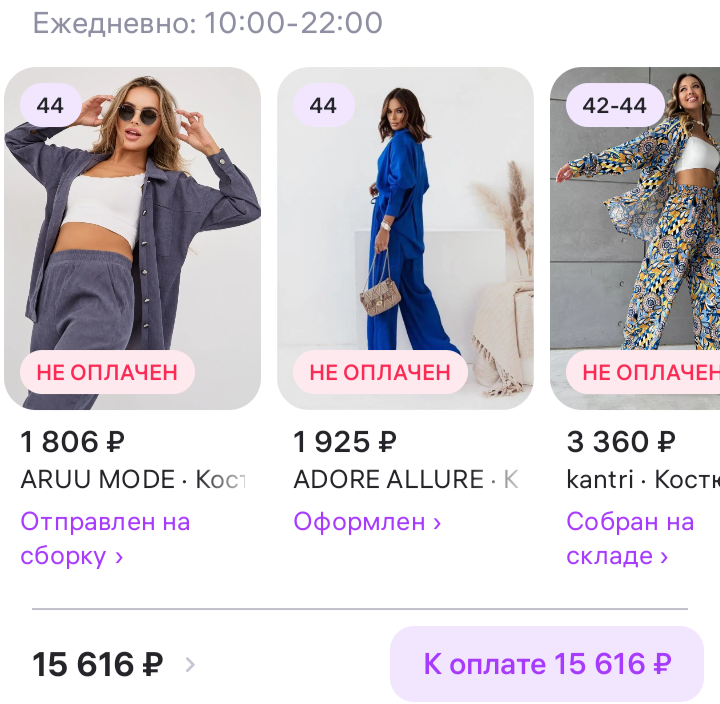Viewport: 720px width, 704px height.
Task: Open the 'Оформлен' order status
Action: 367,522
